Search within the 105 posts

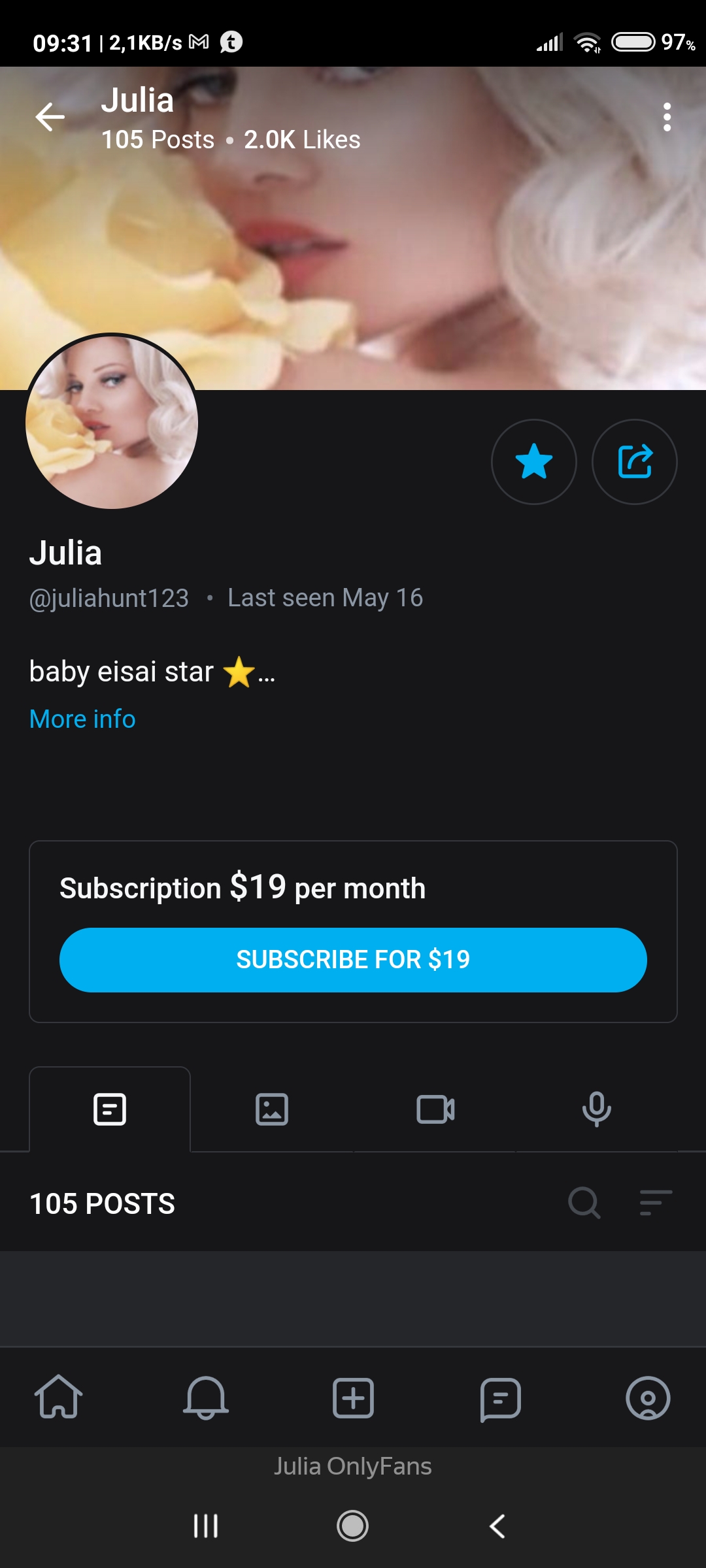tap(584, 1203)
